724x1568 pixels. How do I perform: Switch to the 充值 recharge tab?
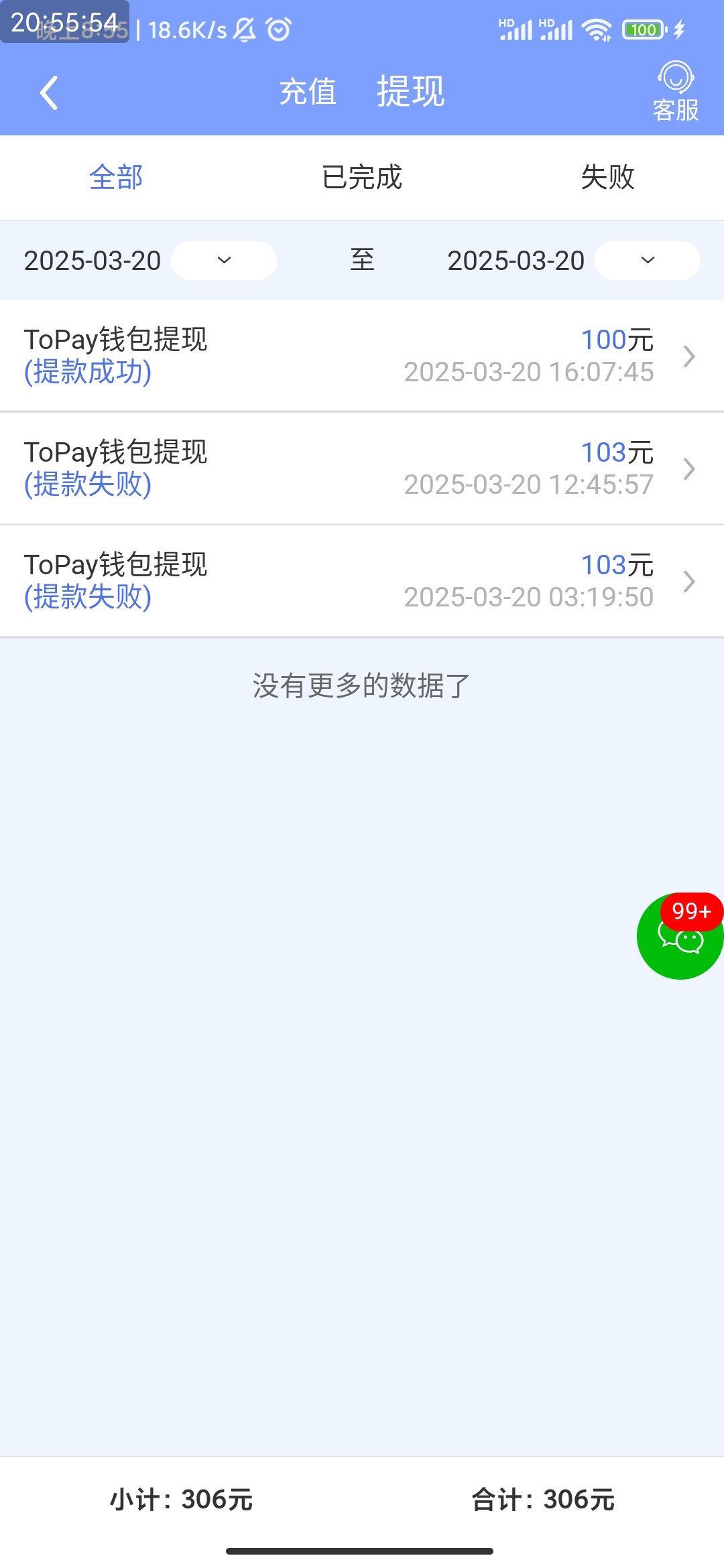308,92
